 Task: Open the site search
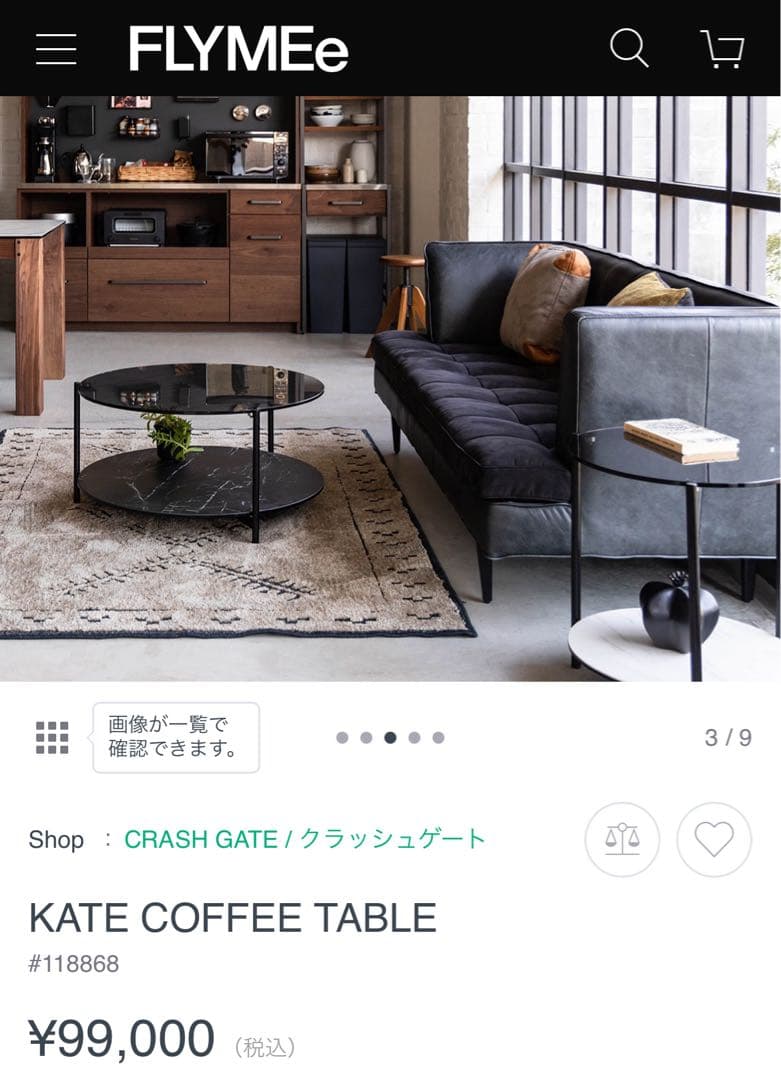coord(629,47)
